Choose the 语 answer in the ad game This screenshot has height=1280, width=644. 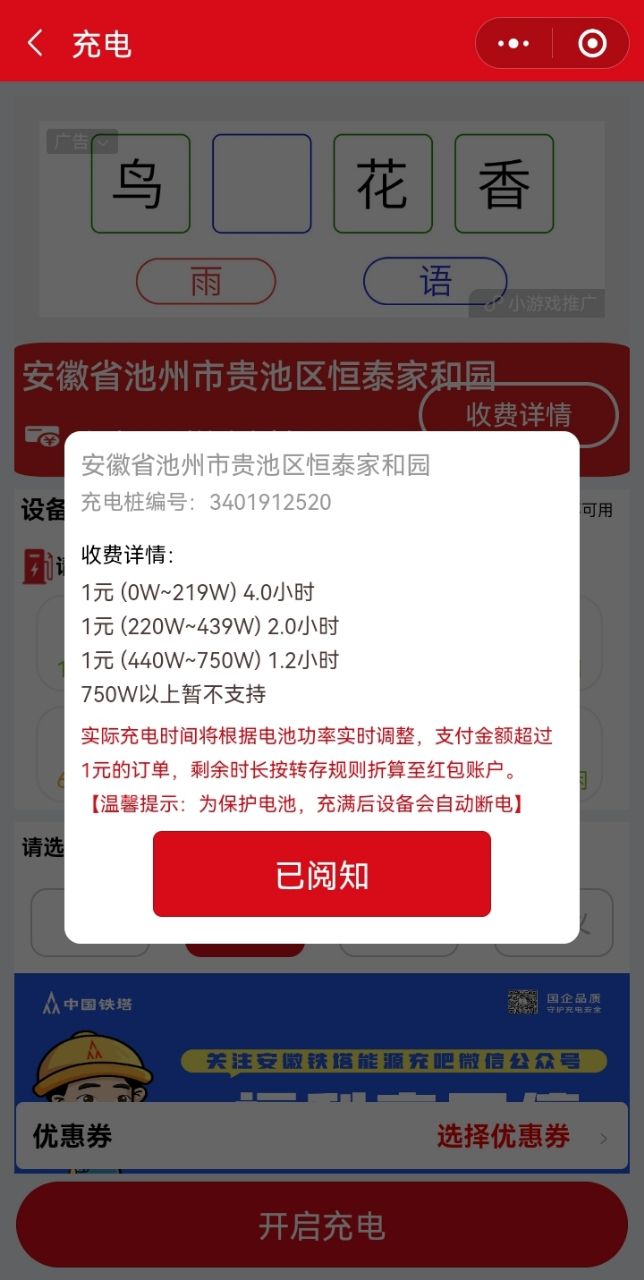pyautogui.click(x=435, y=282)
